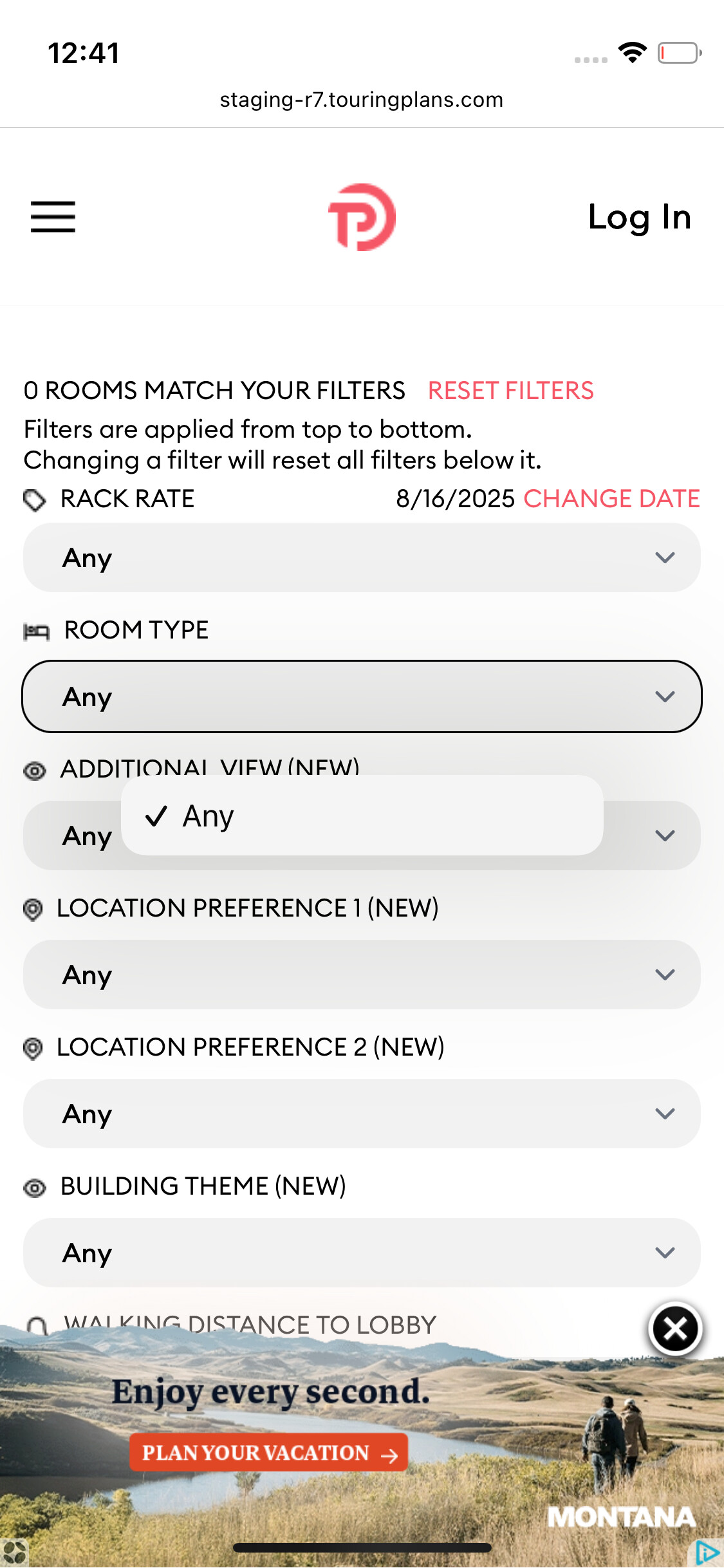Open the hamburger navigation menu
The image size is (724, 1568).
[53, 216]
